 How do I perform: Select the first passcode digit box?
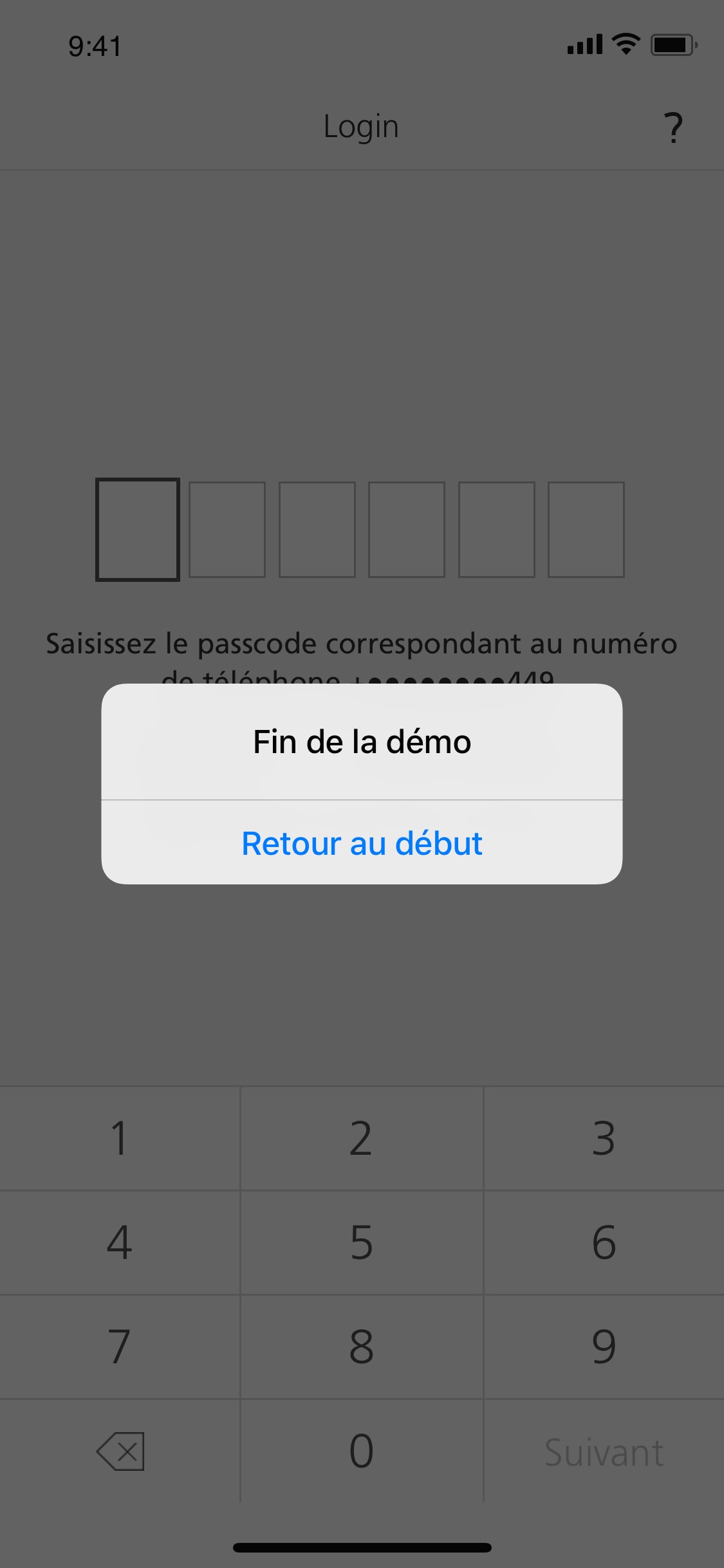click(x=138, y=529)
